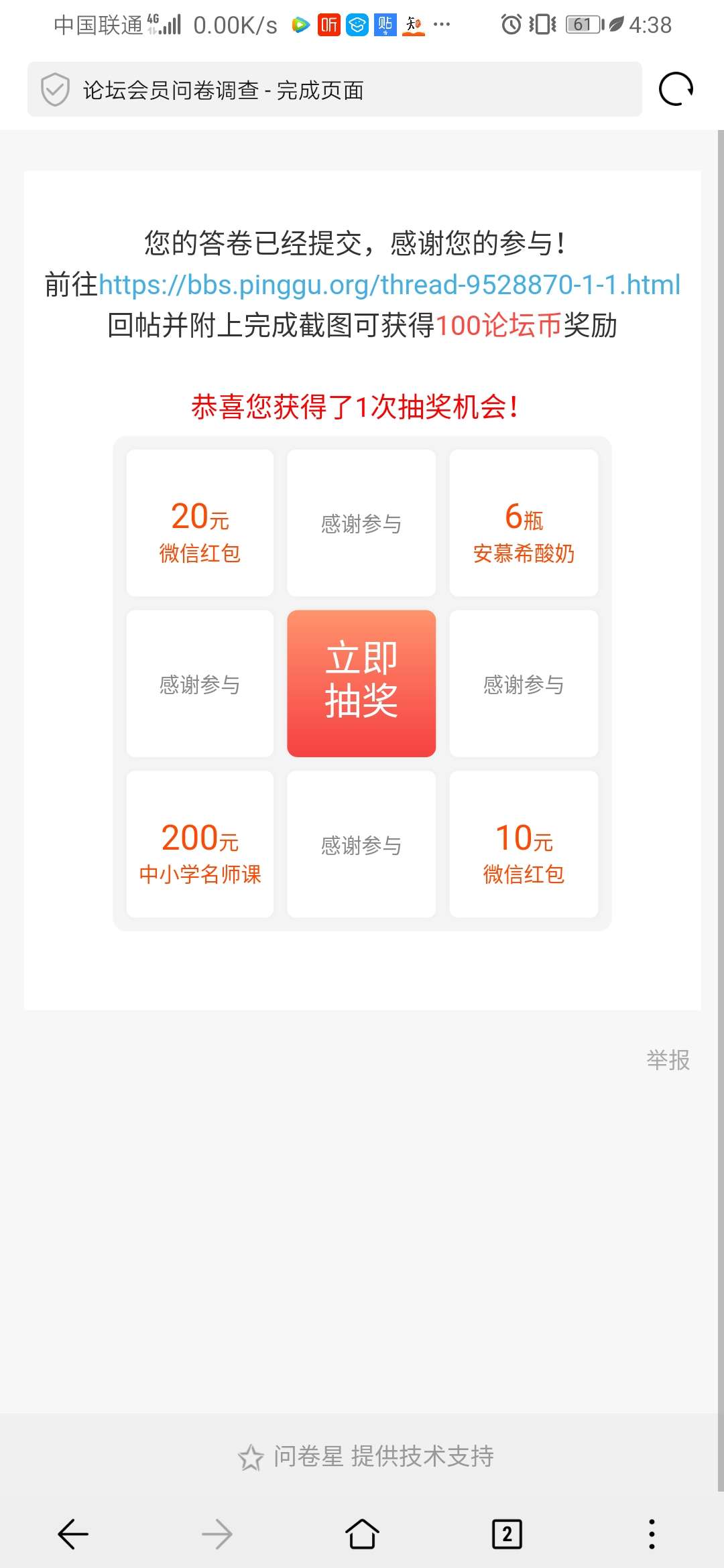Return to the browser home page

(x=362, y=1534)
